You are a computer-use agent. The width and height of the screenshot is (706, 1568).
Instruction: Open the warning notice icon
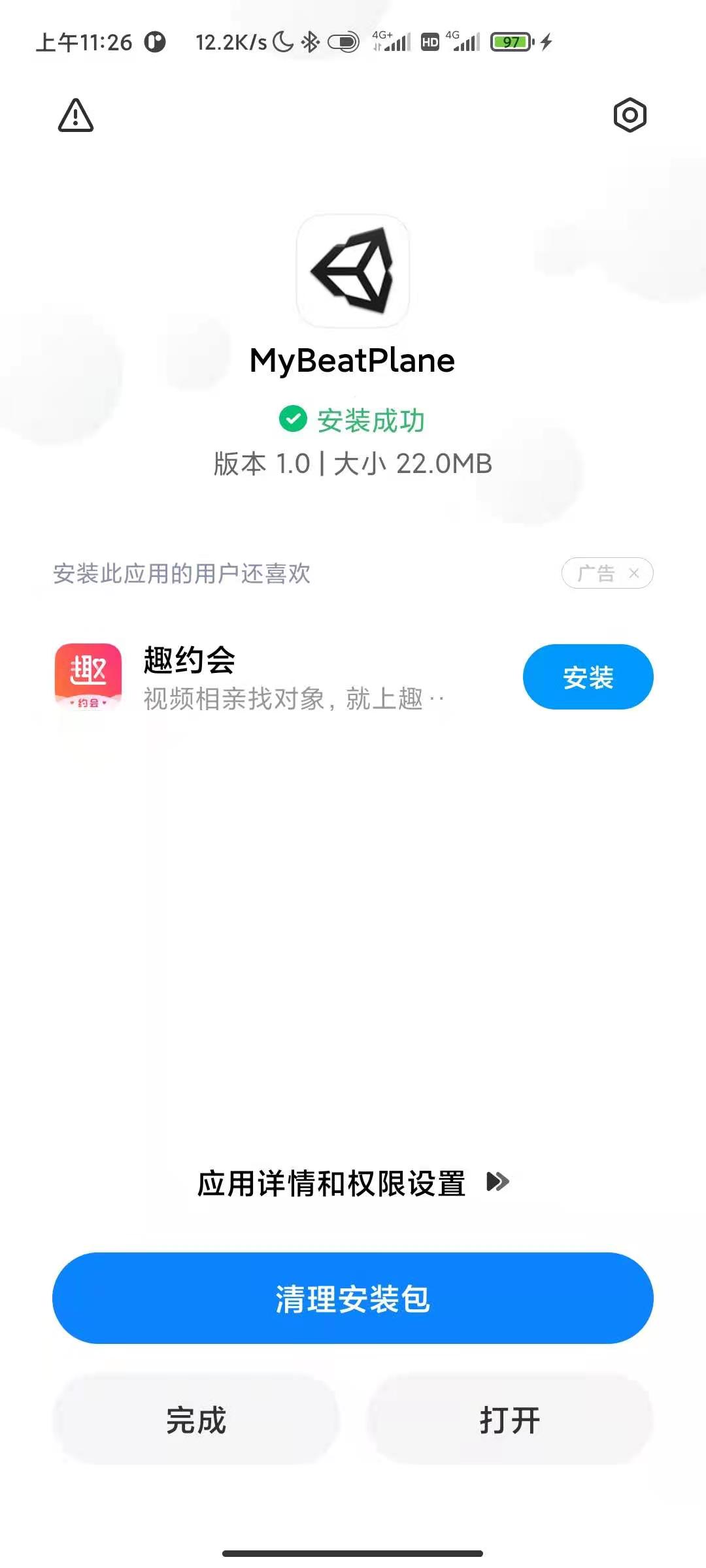pyautogui.click(x=75, y=116)
